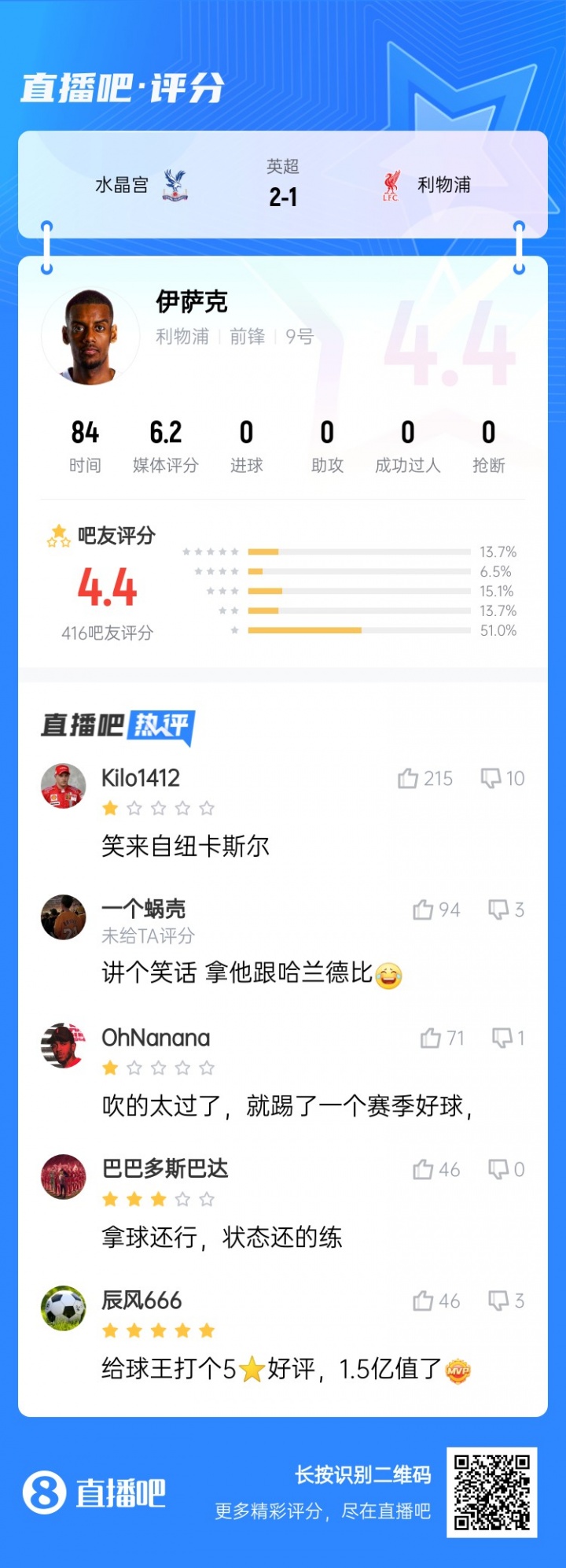Click thumbs-up icon on Kilo1412's comment
Viewport: 566px width, 1568px height.
pyautogui.click(x=410, y=778)
